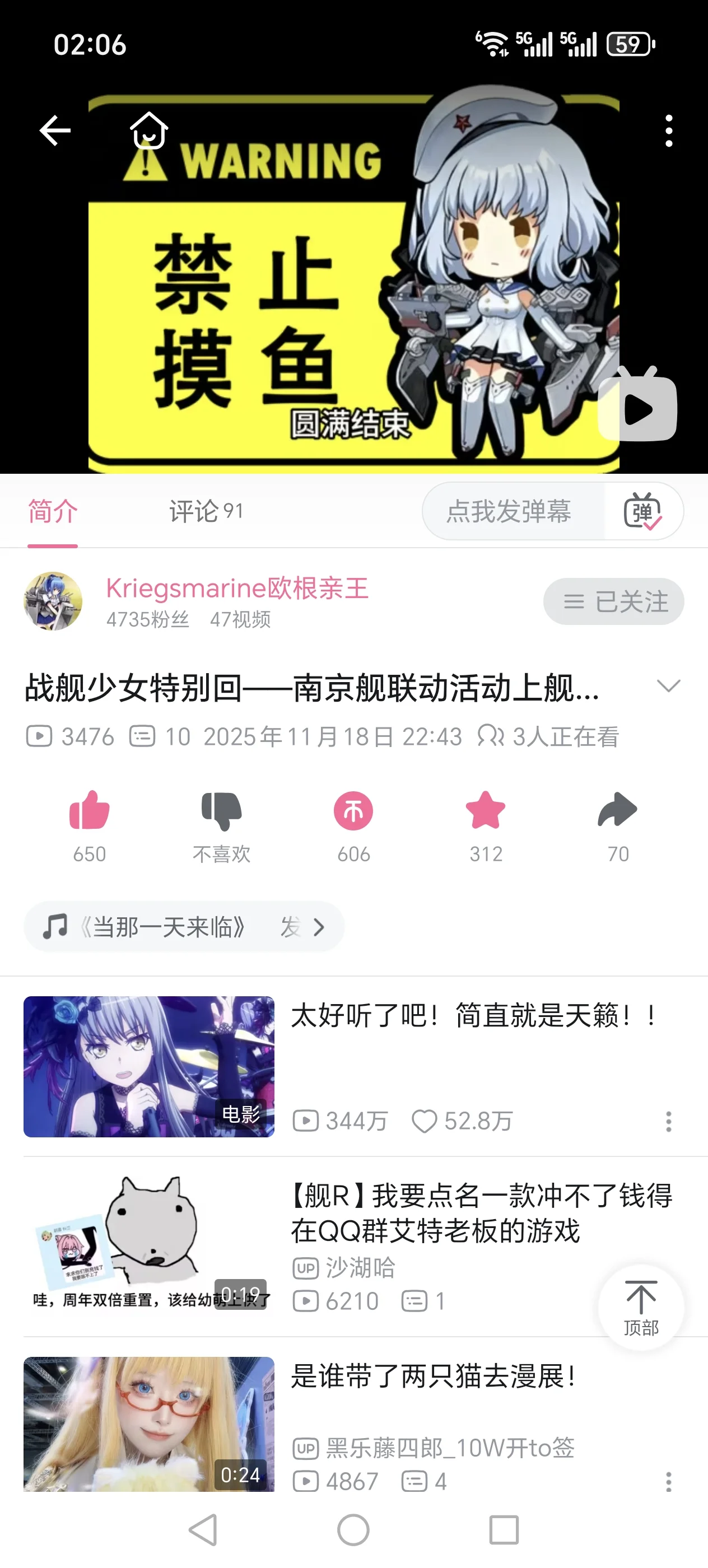Open the 《当那一天来临》 music chip

[183, 926]
